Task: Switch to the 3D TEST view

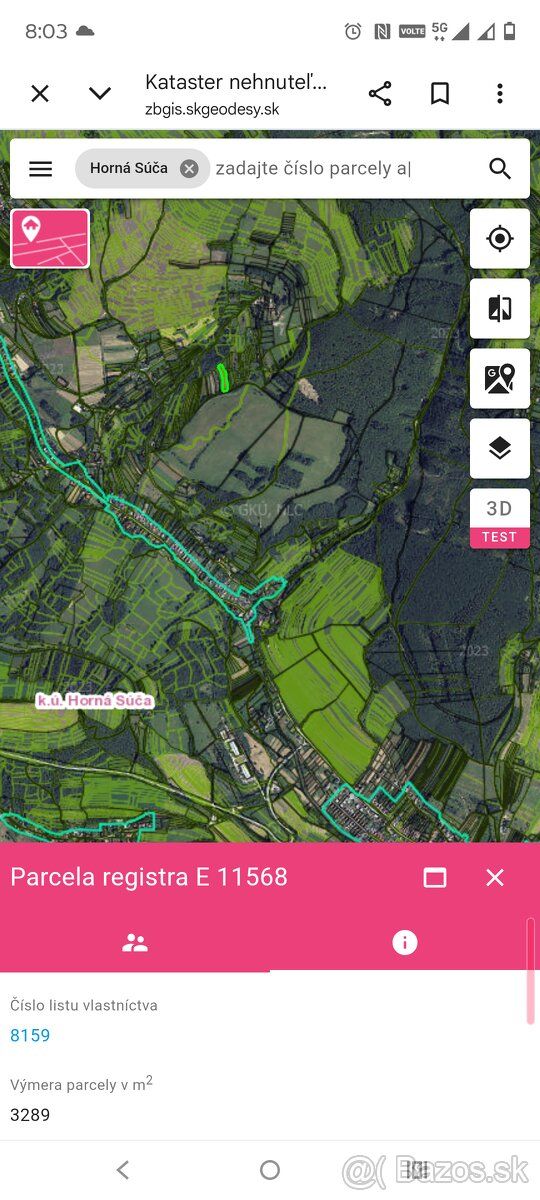Action: coord(500,518)
